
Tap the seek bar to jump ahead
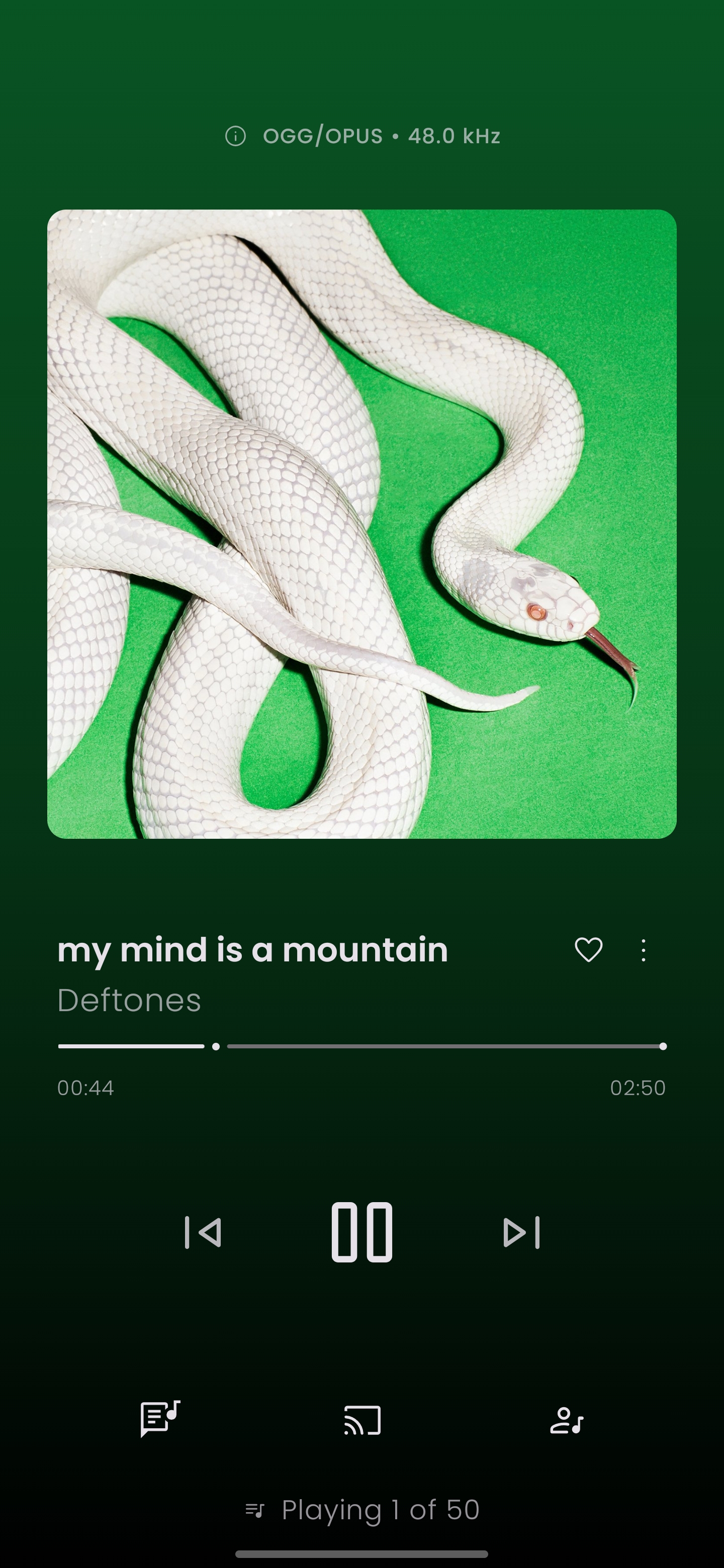pyautogui.click(x=444, y=1046)
